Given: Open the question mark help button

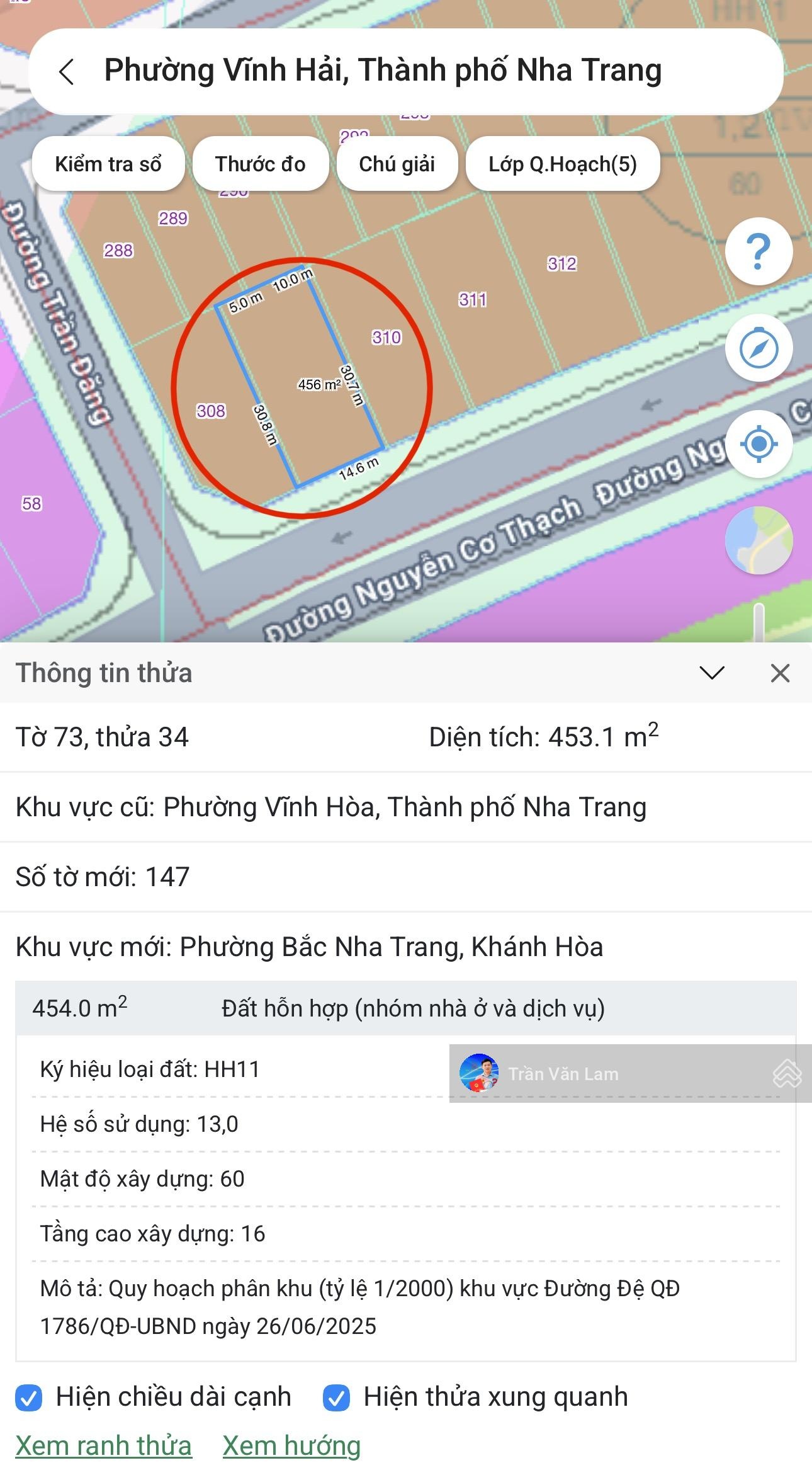Looking at the screenshot, I should pyautogui.click(x=758, y=251).
